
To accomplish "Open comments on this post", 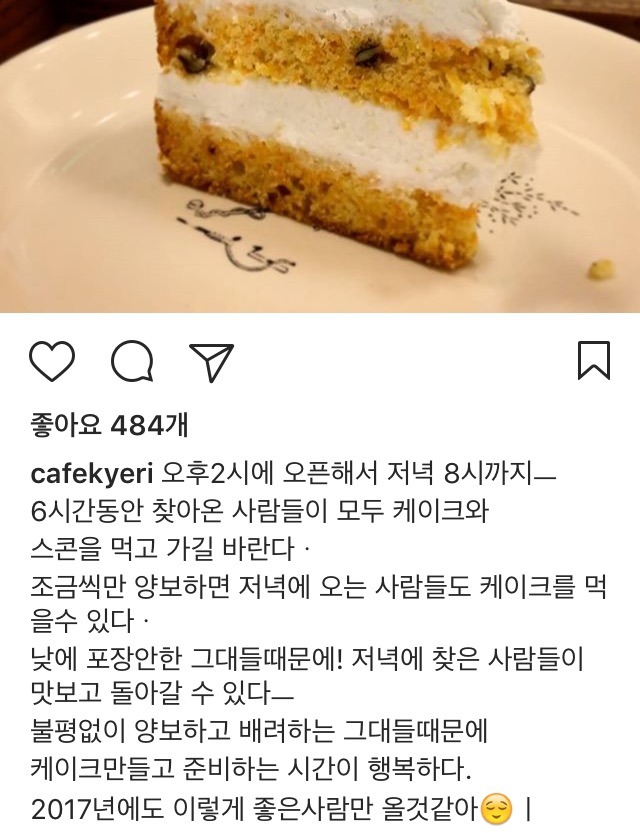I will coord(131,362).
